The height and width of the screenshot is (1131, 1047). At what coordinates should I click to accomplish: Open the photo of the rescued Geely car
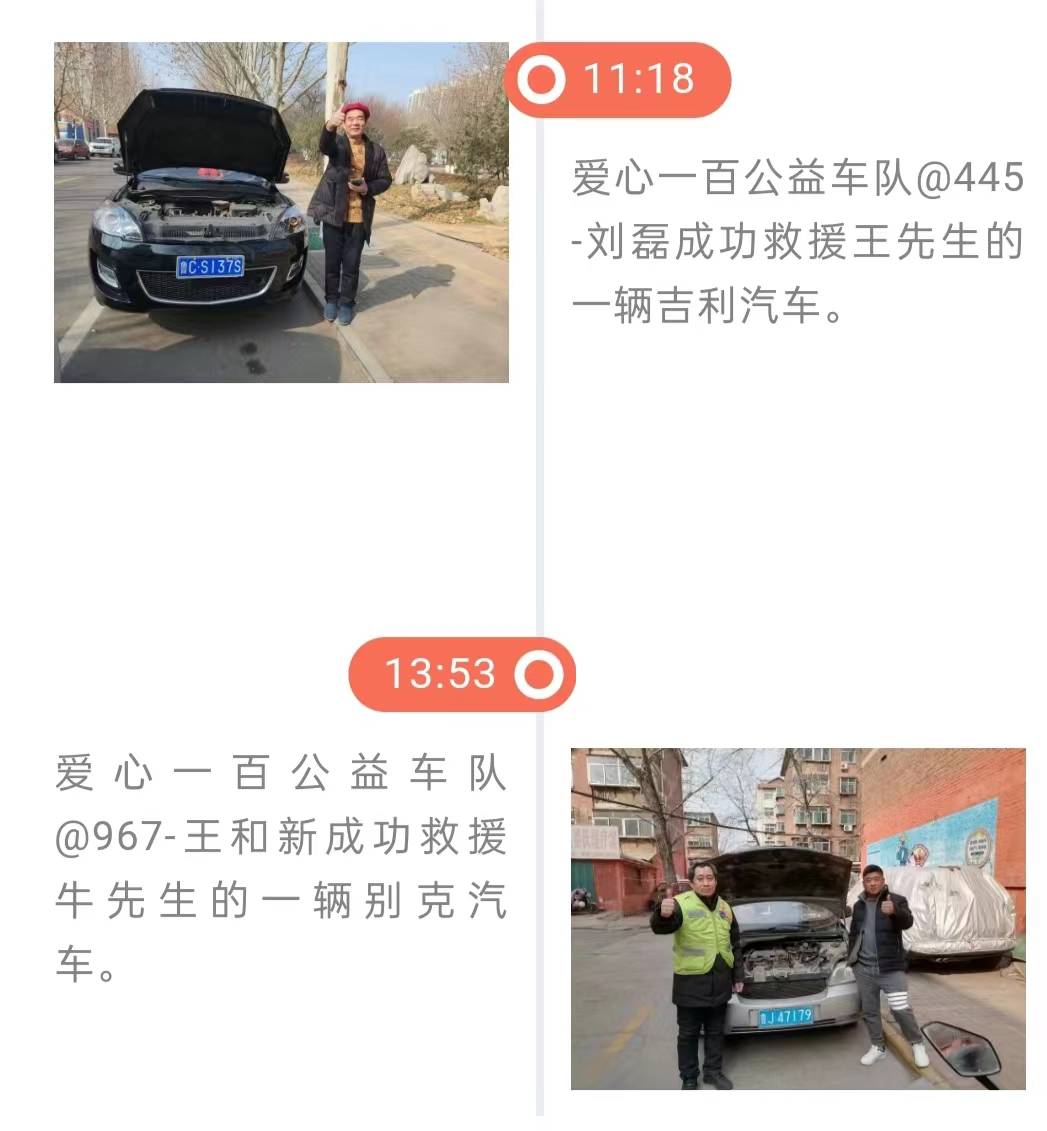click(281, 212)
